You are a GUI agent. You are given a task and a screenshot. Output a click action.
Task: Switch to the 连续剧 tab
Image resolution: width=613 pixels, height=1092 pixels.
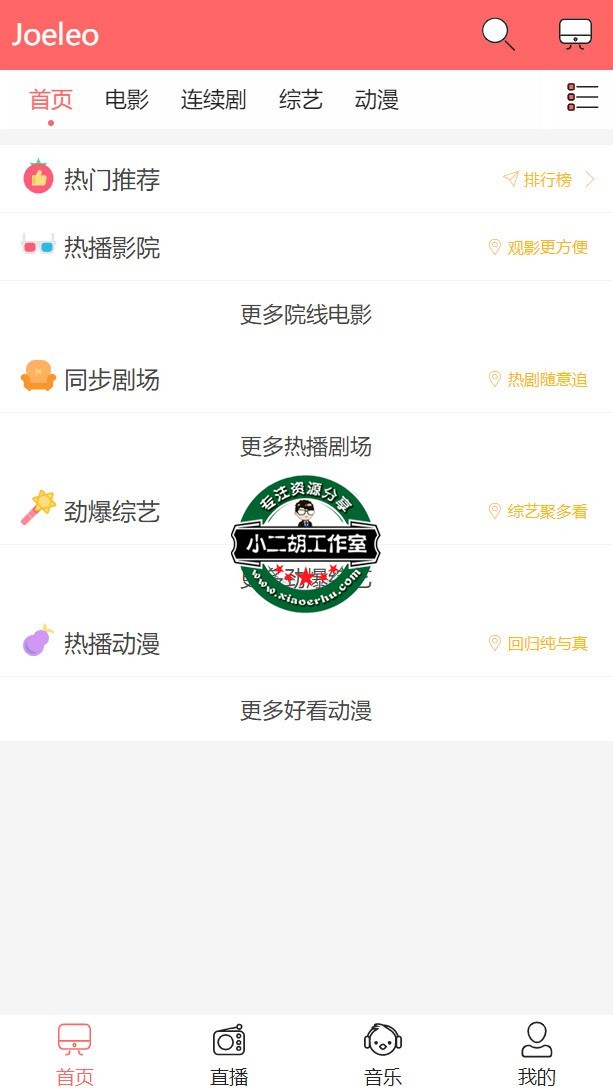(213, 100)
